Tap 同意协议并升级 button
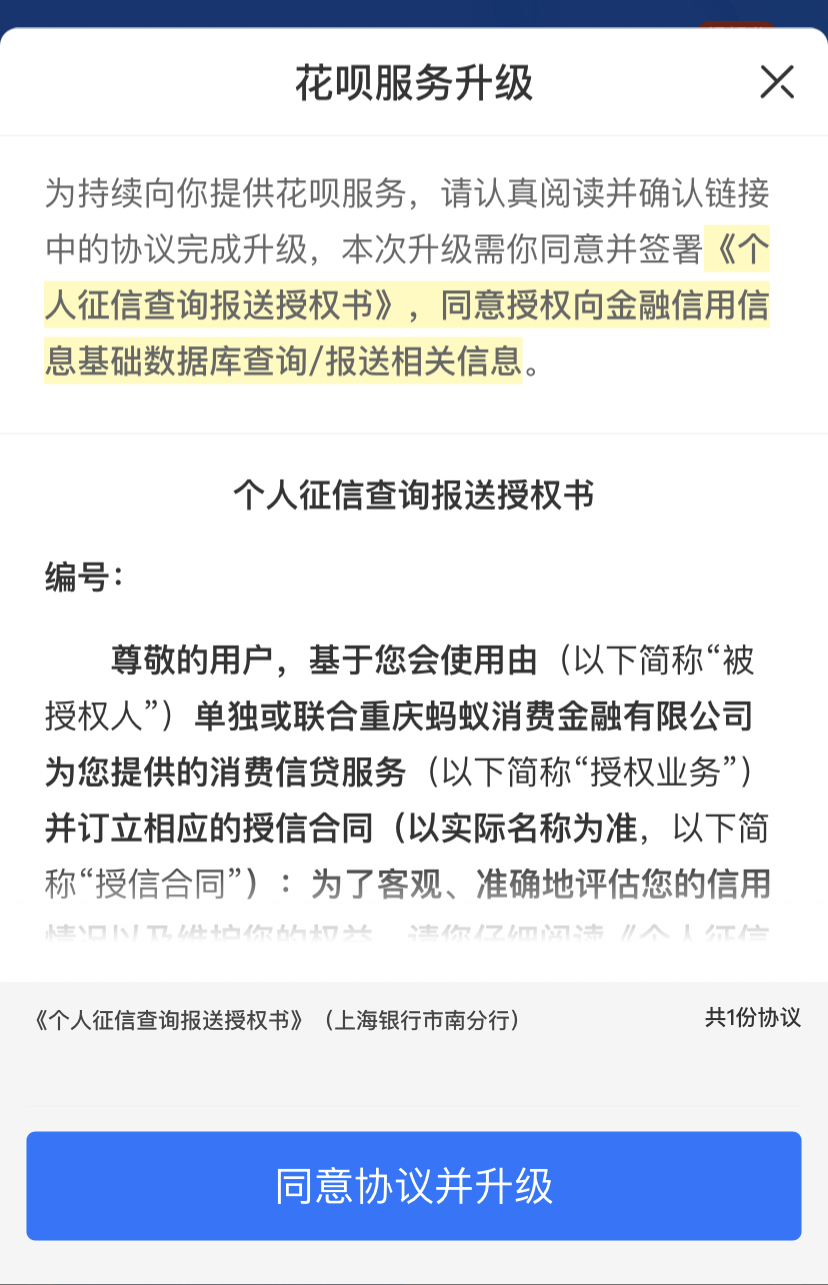 pyautogui.click(x=414, y=1186)
